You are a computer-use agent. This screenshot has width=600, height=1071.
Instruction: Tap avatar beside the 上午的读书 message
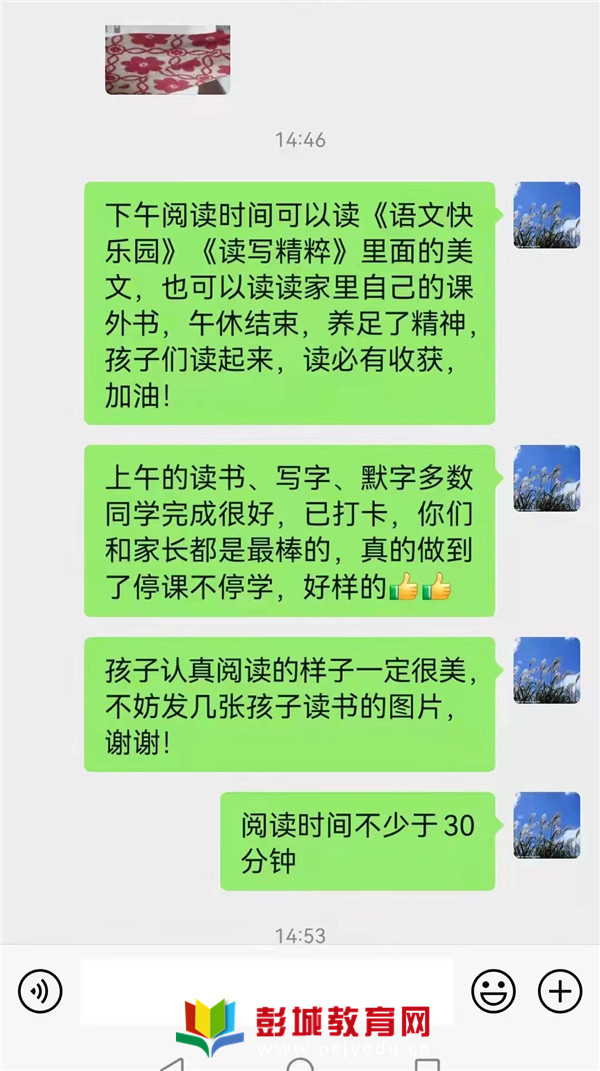(547, 478)
